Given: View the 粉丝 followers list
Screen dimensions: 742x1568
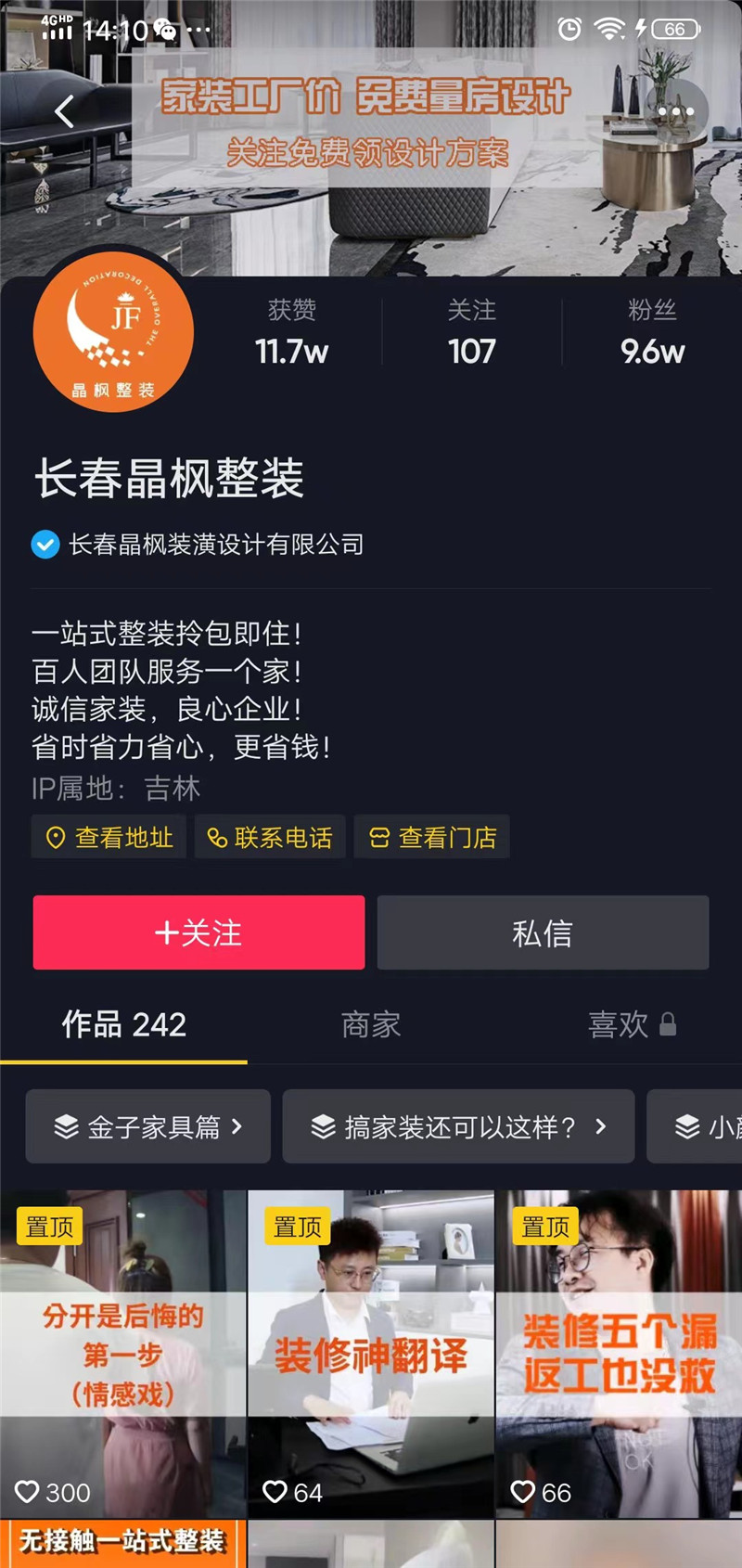Looking at the screenshot, I should [651, 332].
